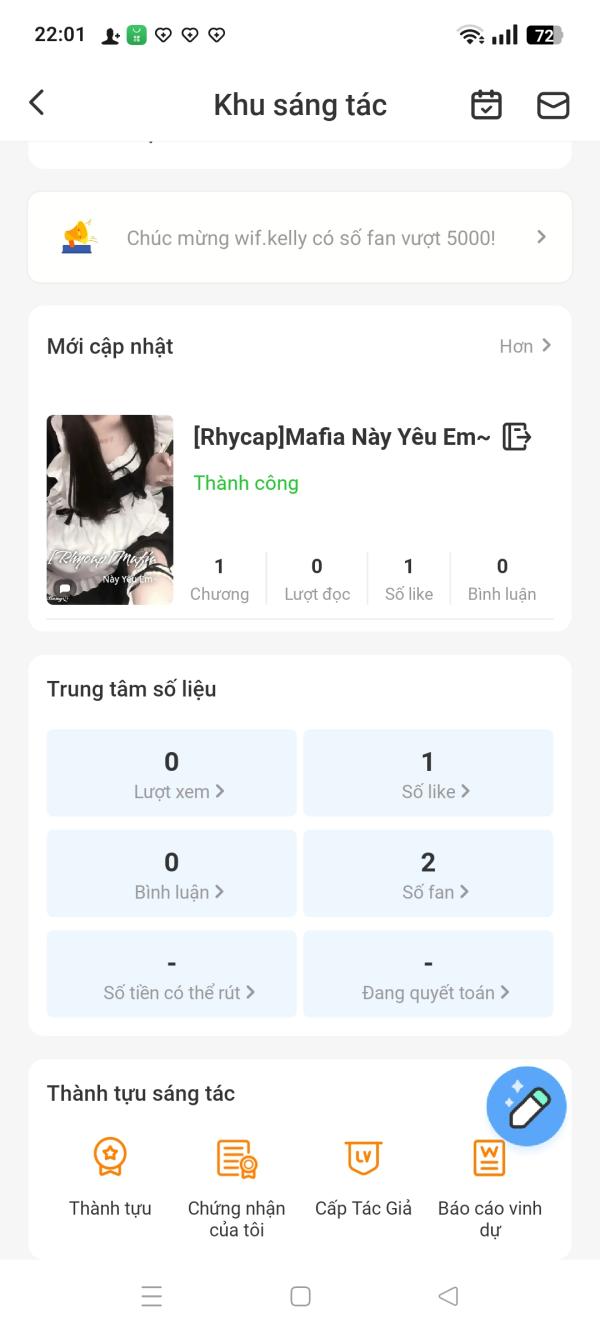Open the Mafia Này Yêu Em story cover
600x1333 pixels.
pos(110,510)
